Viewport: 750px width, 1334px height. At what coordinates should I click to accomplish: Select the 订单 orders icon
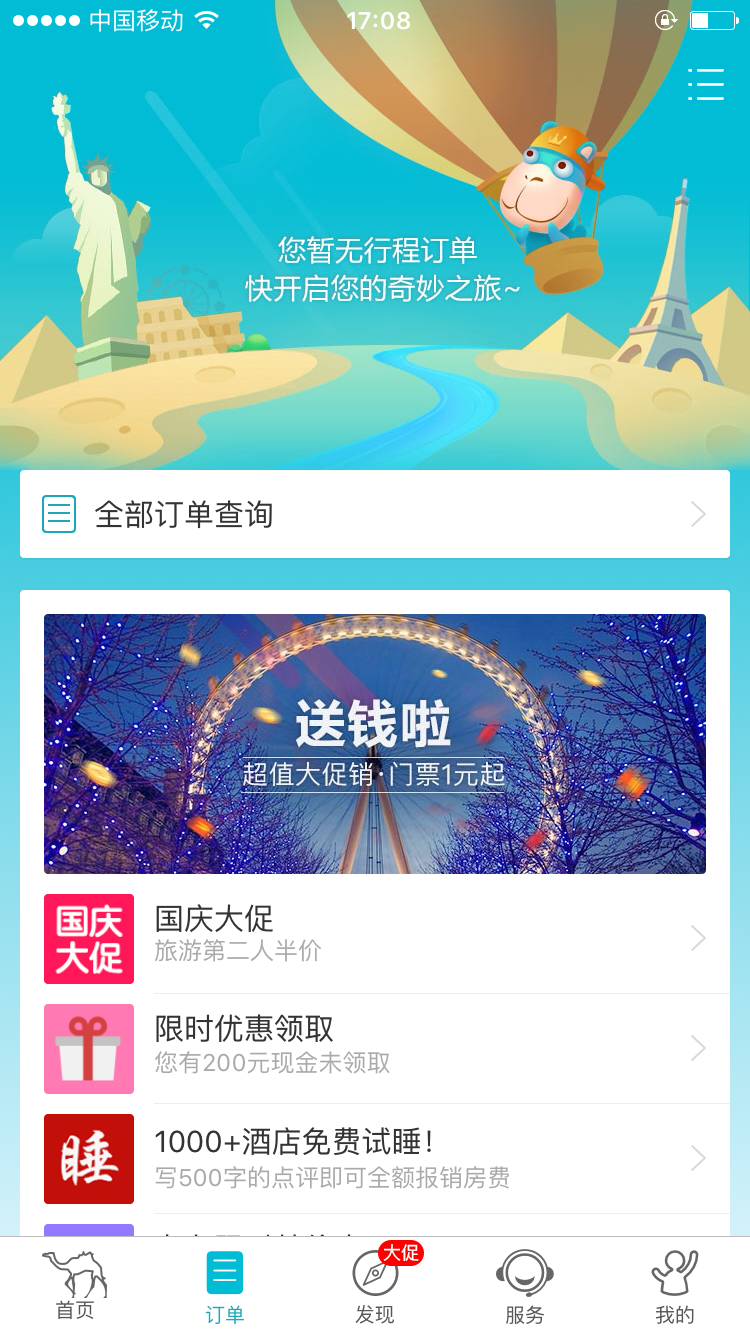[224, 1271]
